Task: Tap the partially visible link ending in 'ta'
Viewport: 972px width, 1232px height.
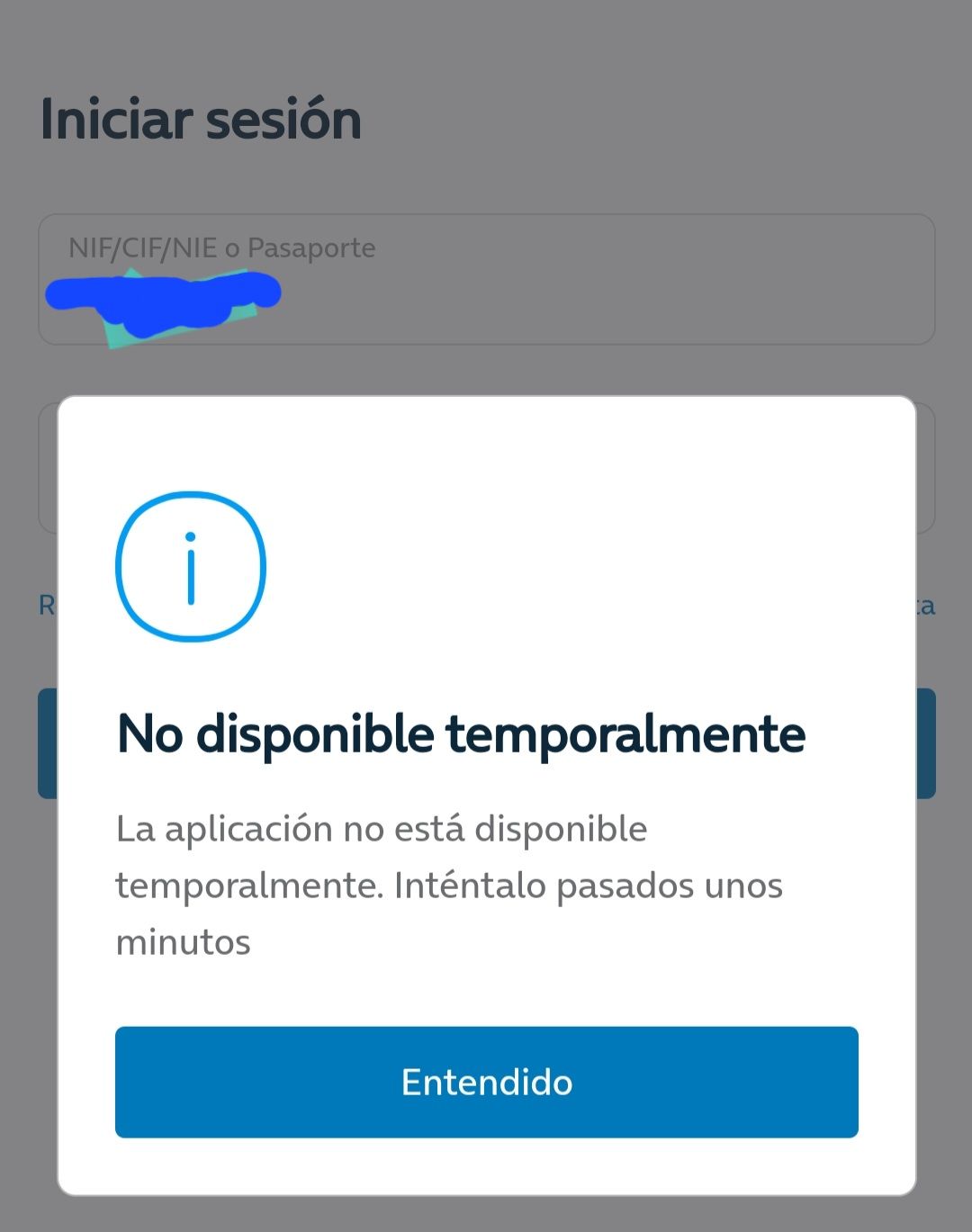Action: coord(927,607)
